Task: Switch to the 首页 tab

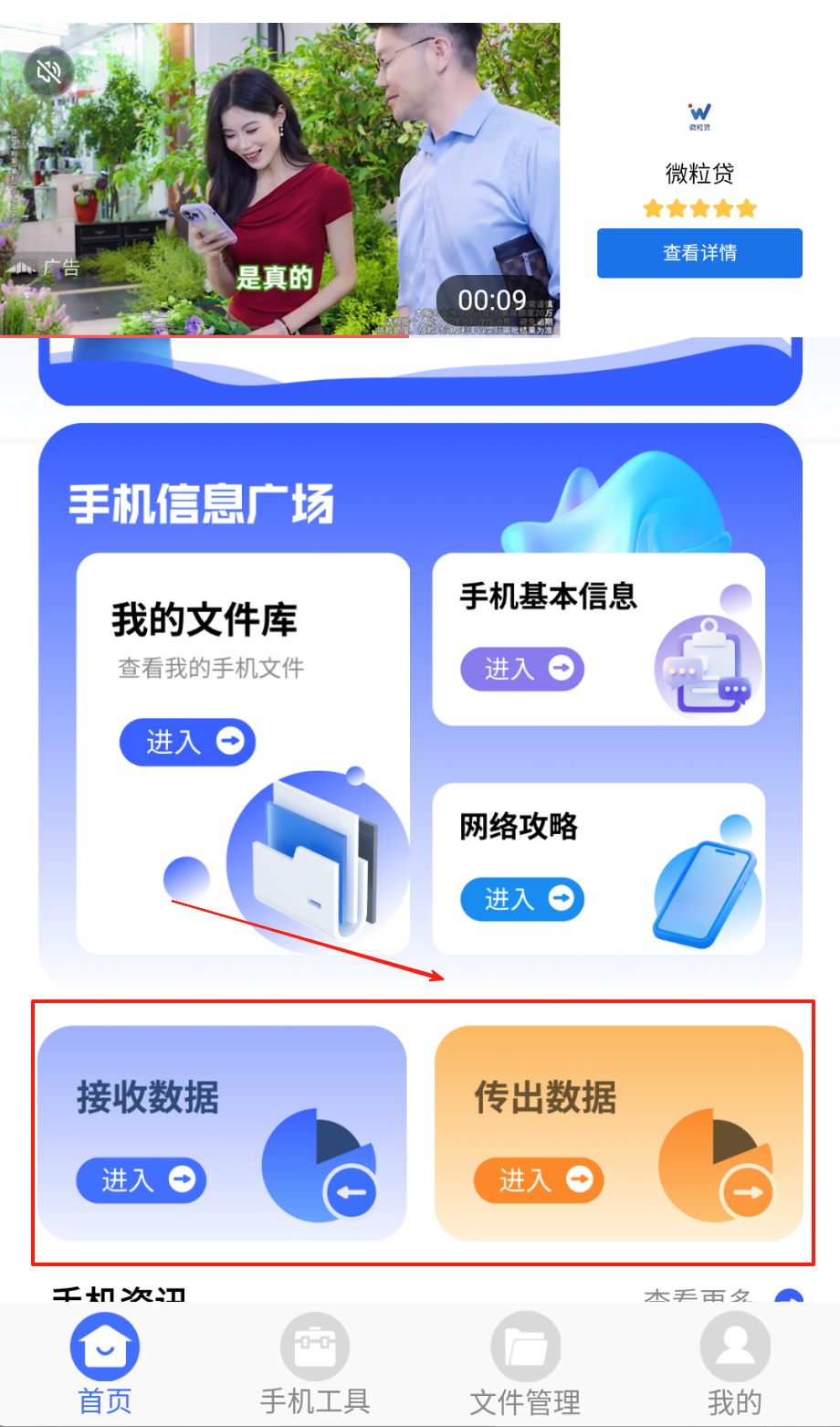Action: [x=105, y=1365]
